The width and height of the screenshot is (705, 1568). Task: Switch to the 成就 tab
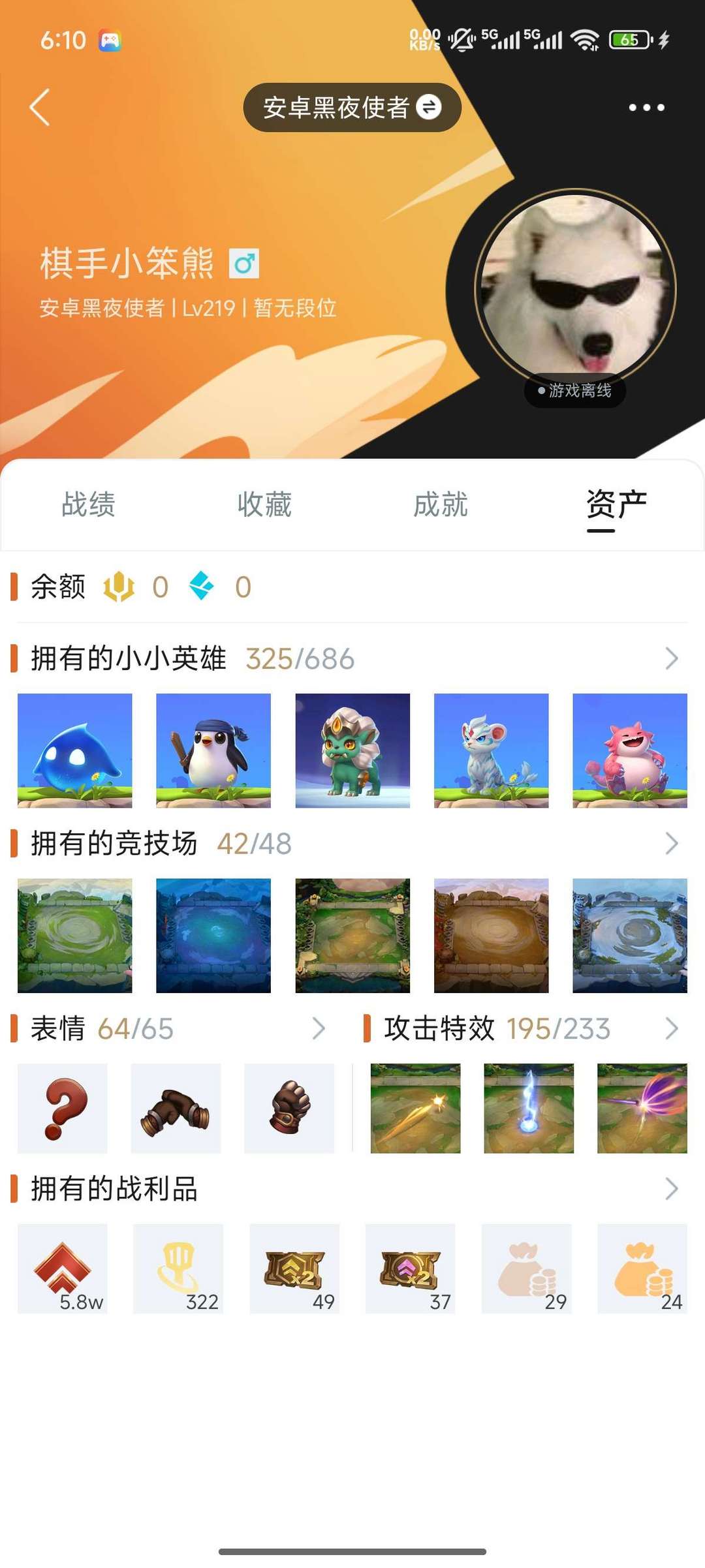point(441,505)
